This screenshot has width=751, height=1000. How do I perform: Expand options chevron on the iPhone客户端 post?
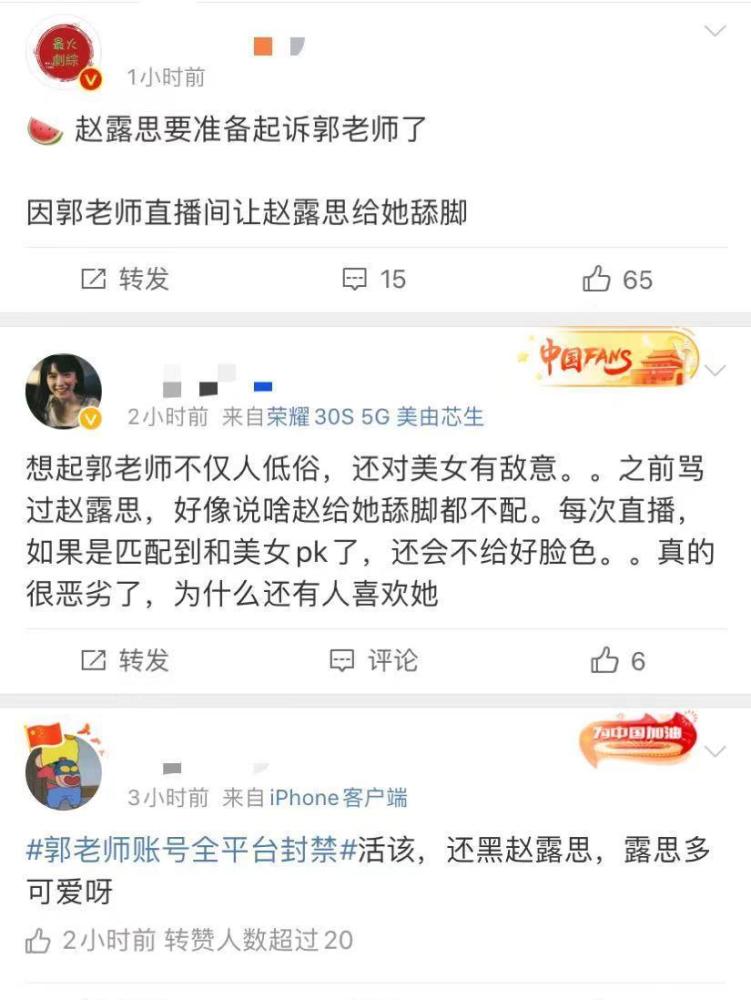tap(715, 751)
